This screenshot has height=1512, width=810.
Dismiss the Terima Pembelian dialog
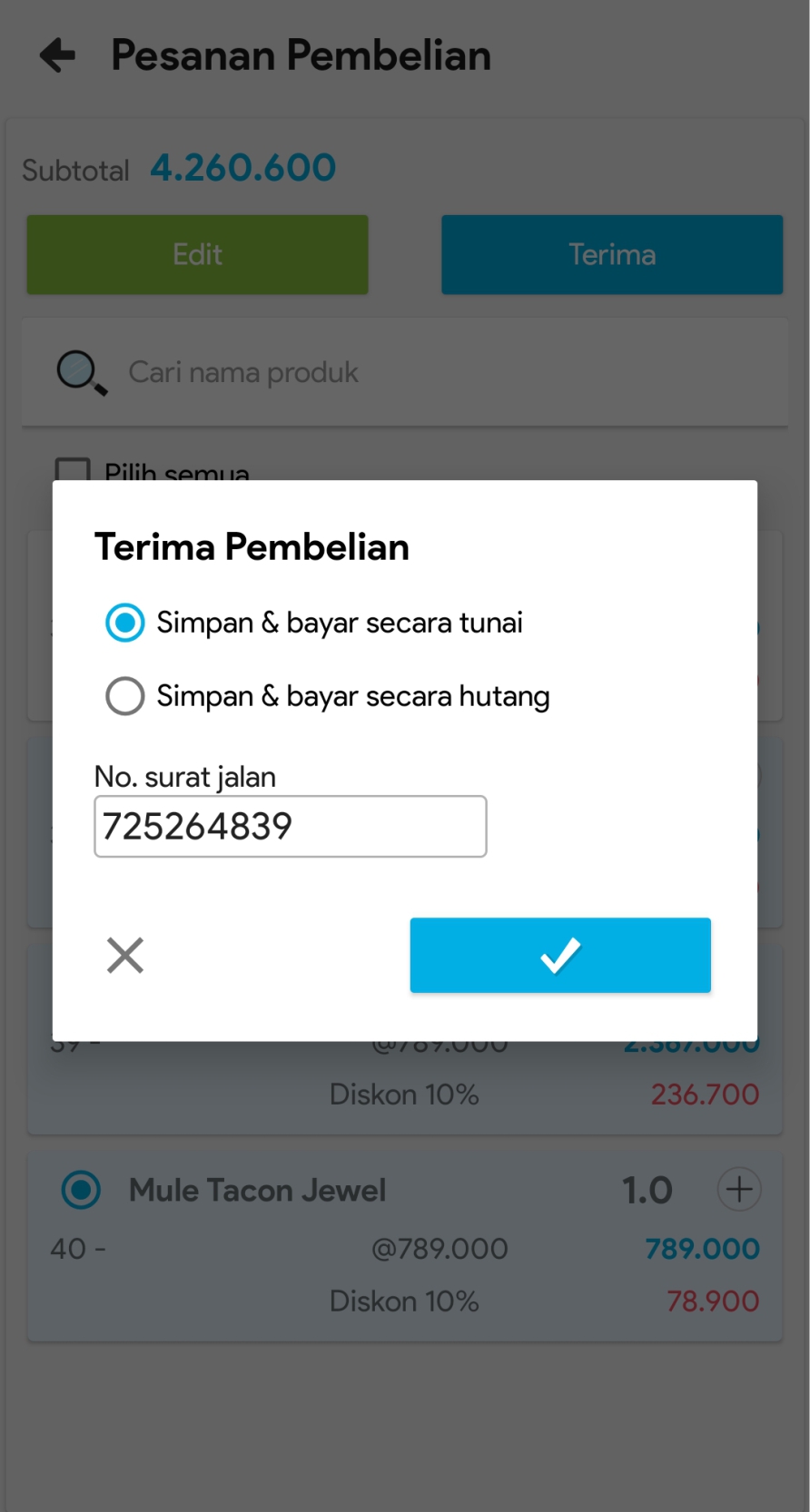tap(125, 955)
